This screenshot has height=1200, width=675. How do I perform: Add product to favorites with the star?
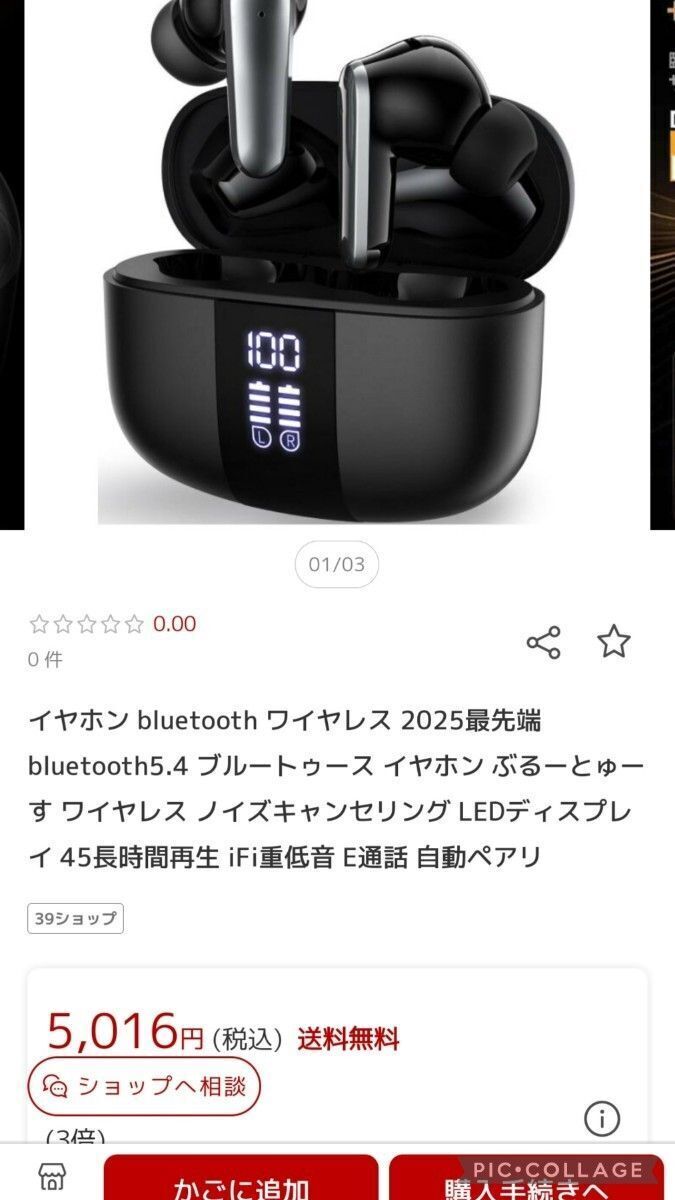614,642
